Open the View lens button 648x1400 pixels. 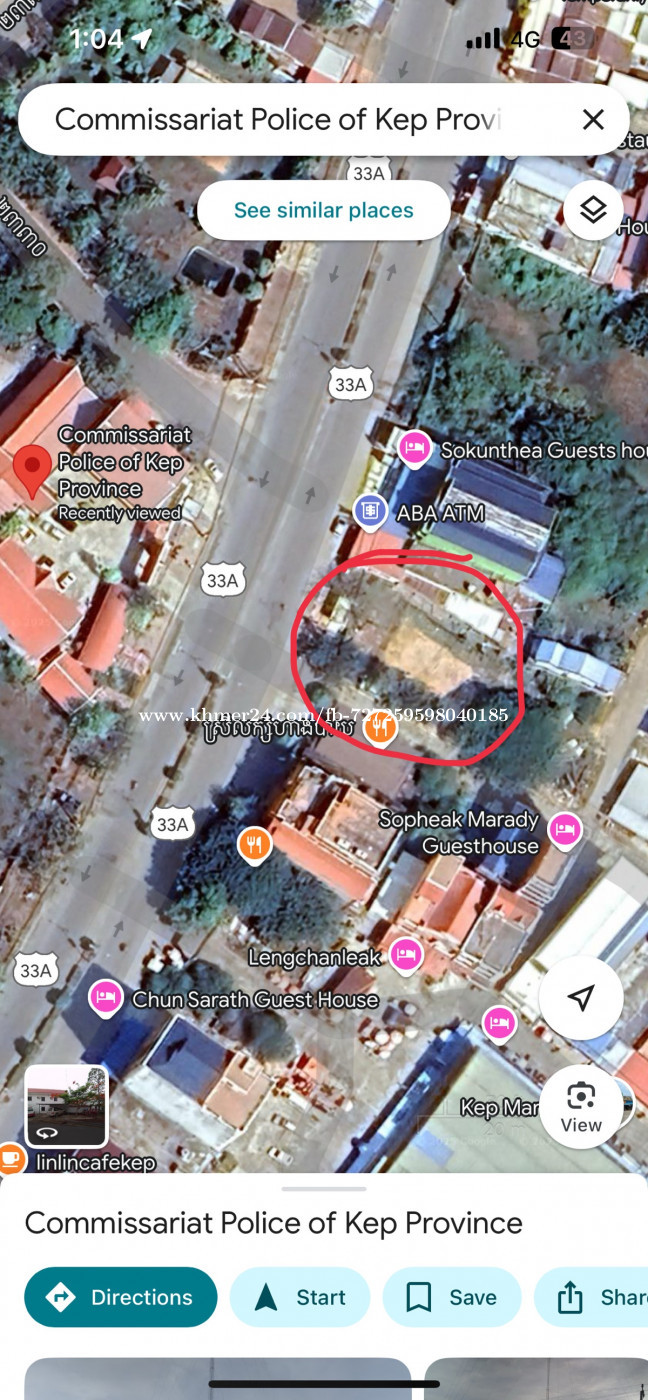(x=581, y=1107)
